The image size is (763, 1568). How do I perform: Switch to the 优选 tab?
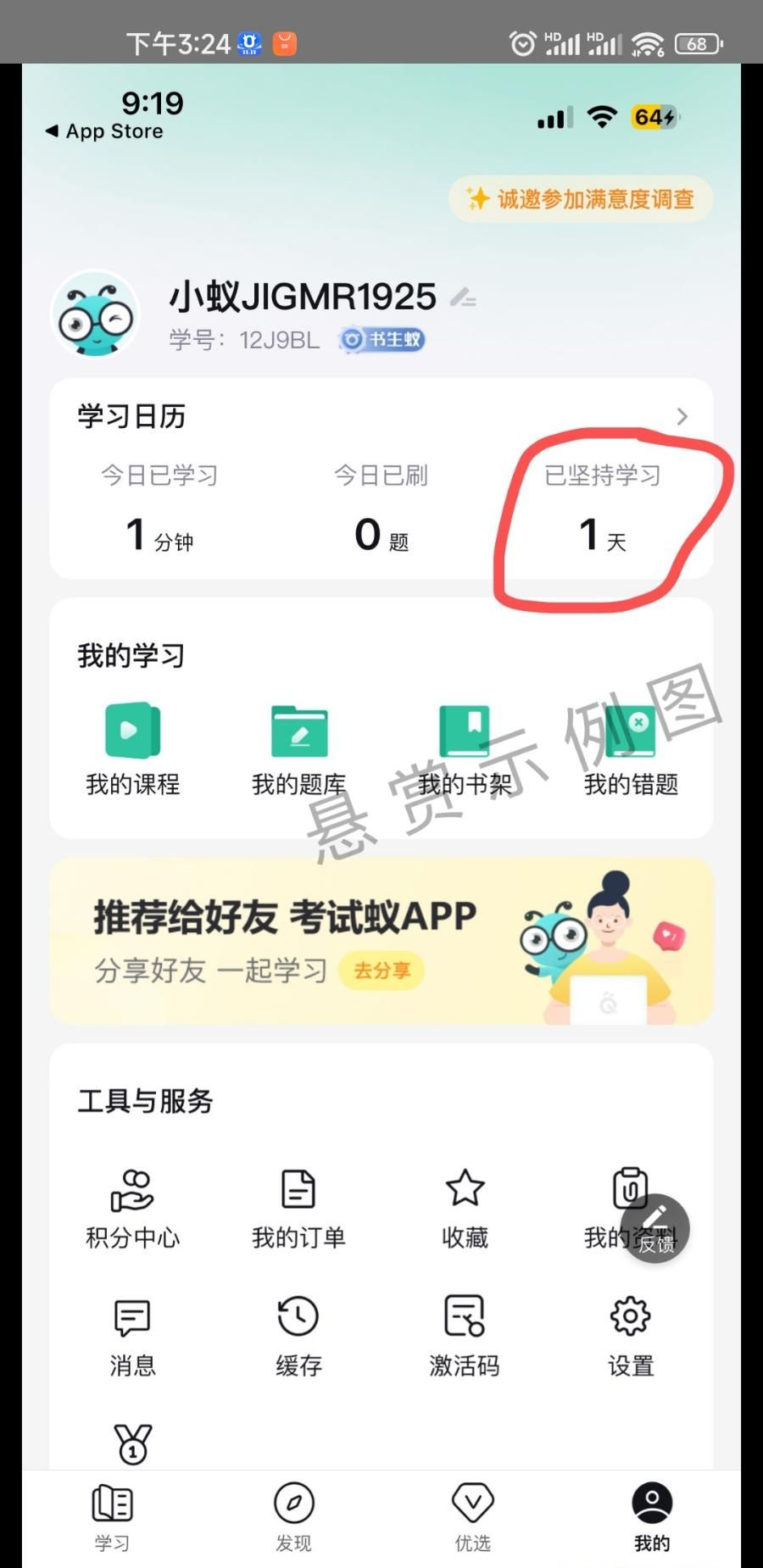[473, 1517]
